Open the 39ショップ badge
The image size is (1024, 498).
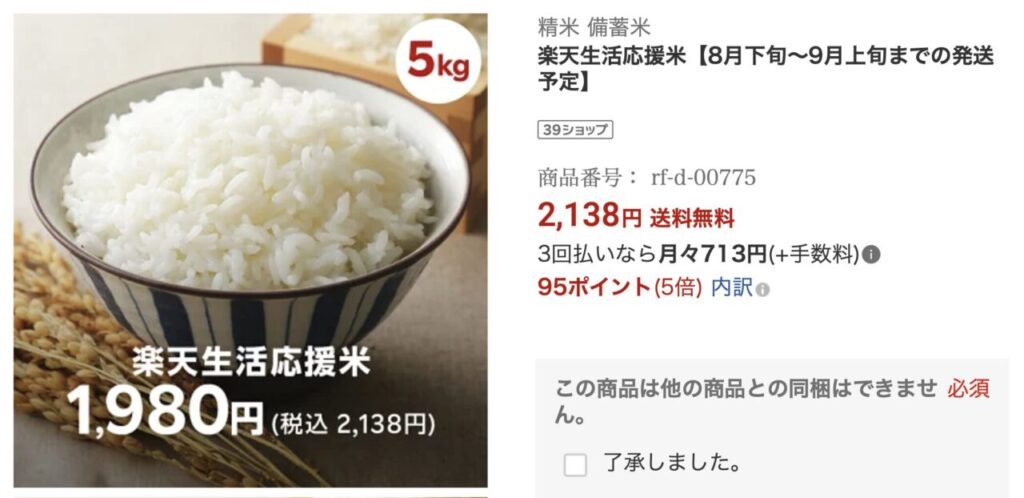[x=574, y=129]
